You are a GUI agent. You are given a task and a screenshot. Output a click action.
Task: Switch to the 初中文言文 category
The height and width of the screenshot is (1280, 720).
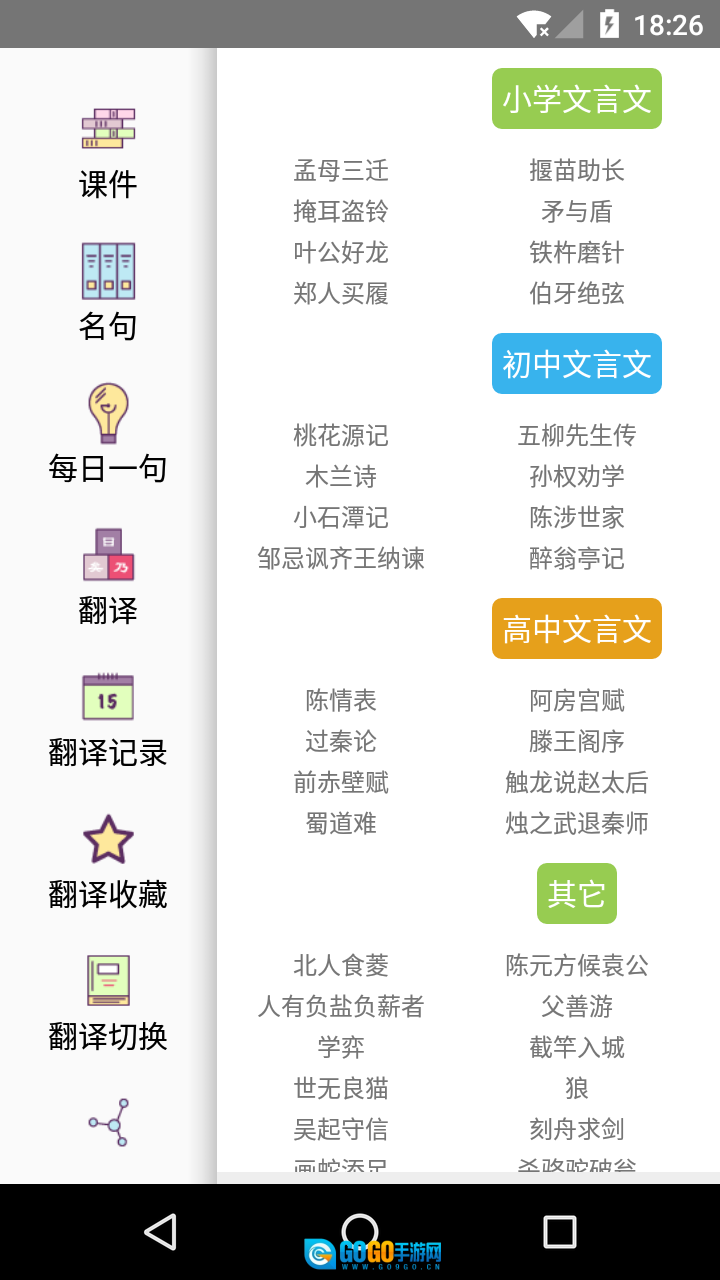pos(576,363)
